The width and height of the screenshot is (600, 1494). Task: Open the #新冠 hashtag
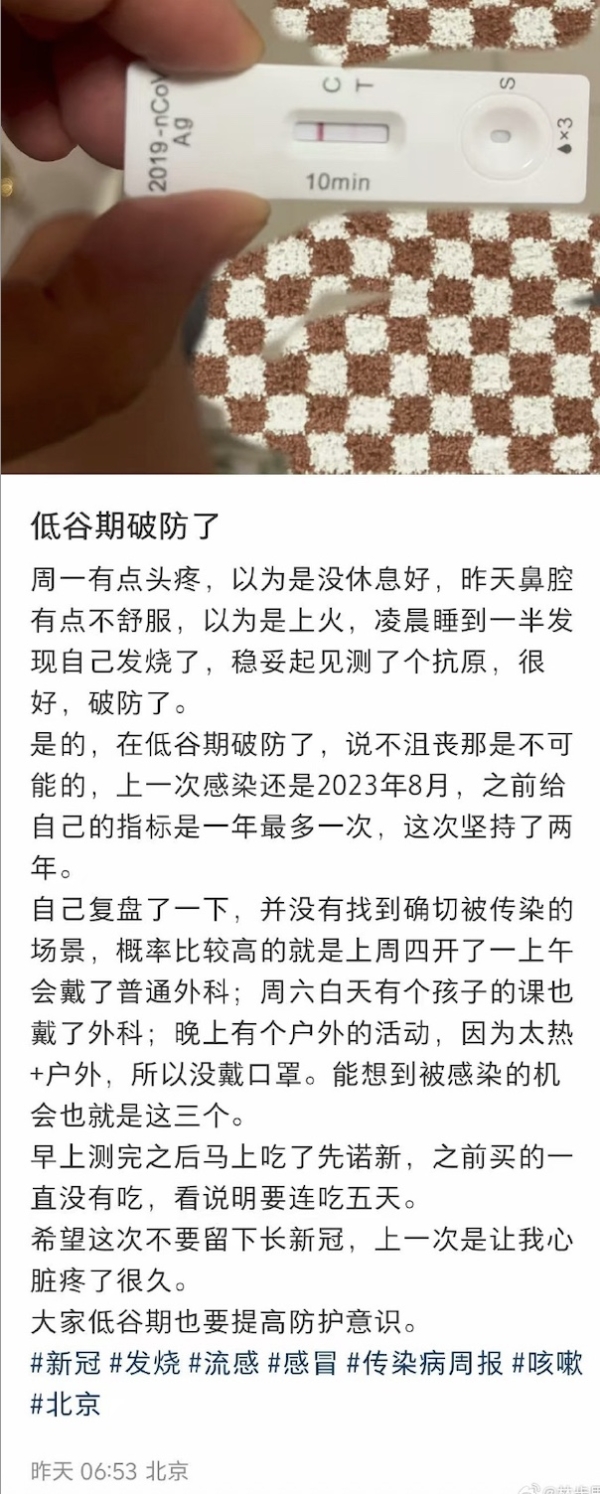point(65,1362)
